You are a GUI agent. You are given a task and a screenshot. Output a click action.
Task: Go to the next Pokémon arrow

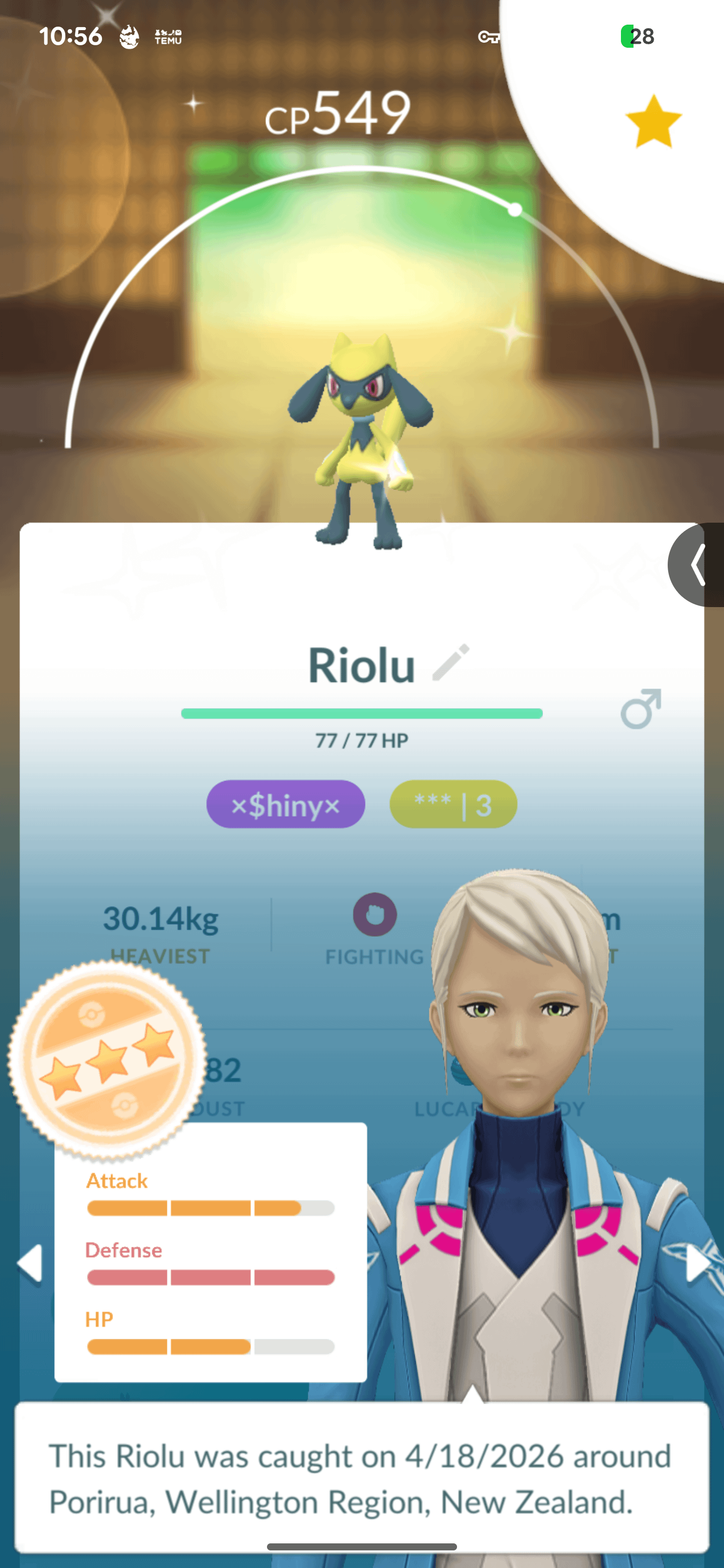[x=699, y=1263]
